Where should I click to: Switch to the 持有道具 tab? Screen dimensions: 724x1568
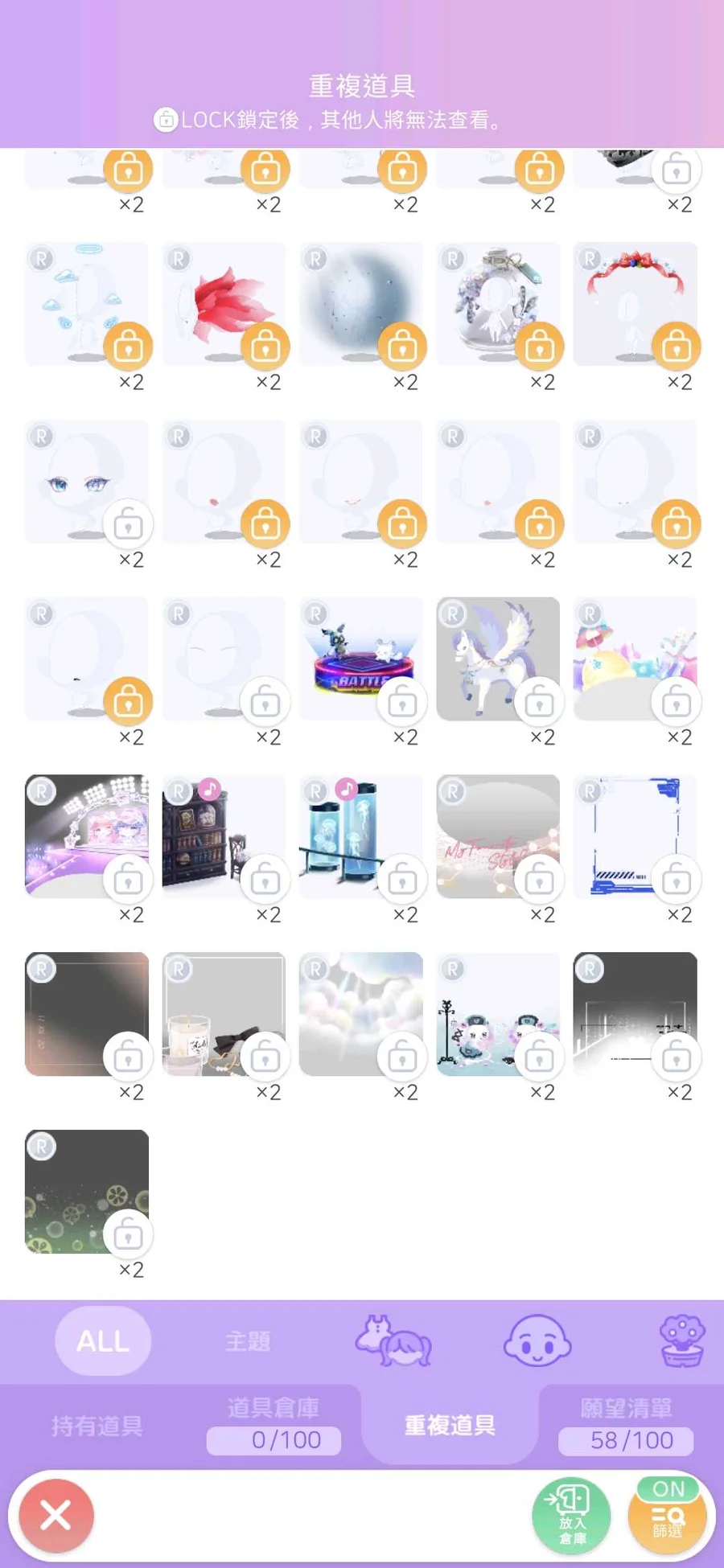point(97,1426)
